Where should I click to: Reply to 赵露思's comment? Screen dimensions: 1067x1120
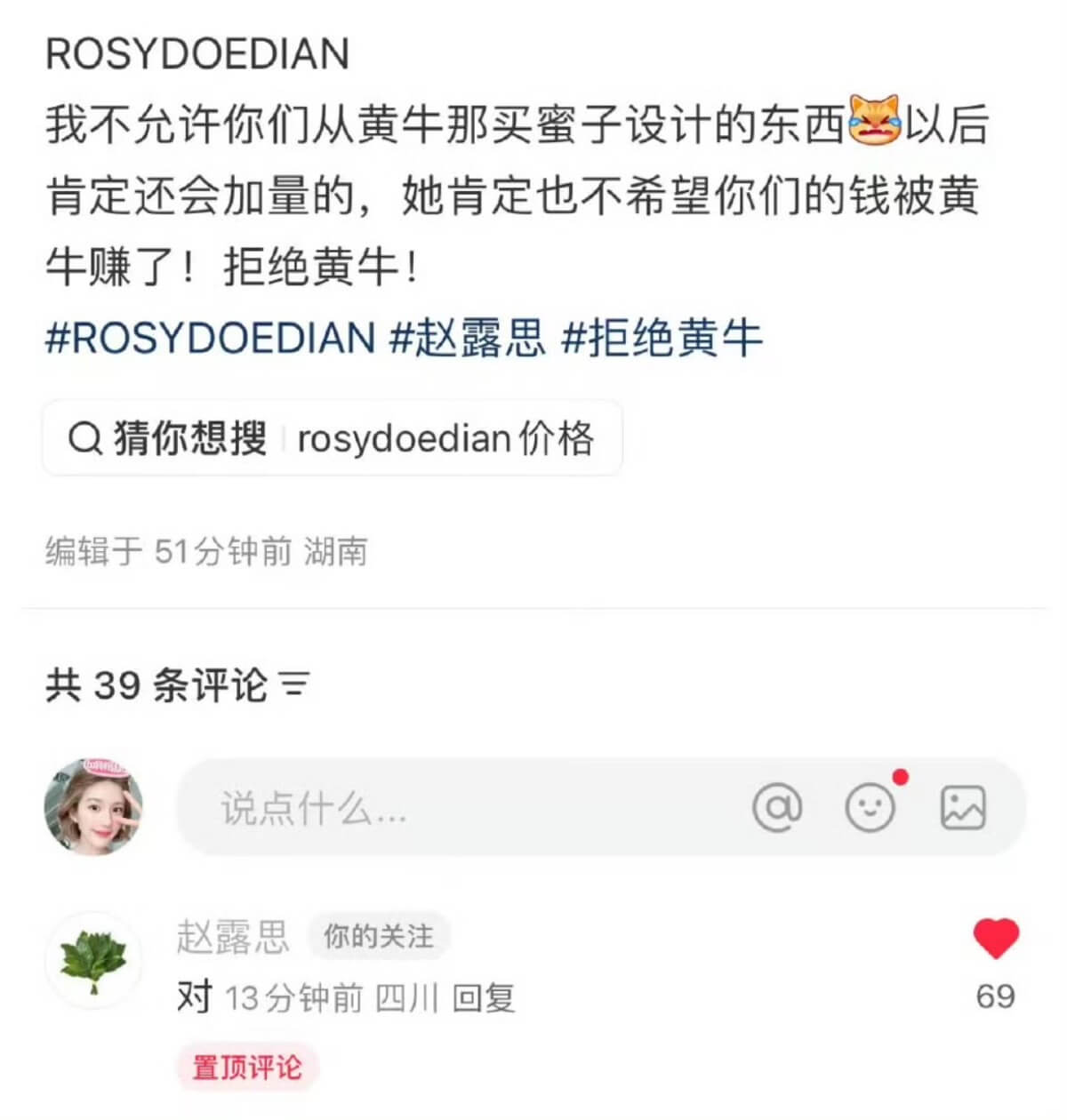click(x=484, y=998)
